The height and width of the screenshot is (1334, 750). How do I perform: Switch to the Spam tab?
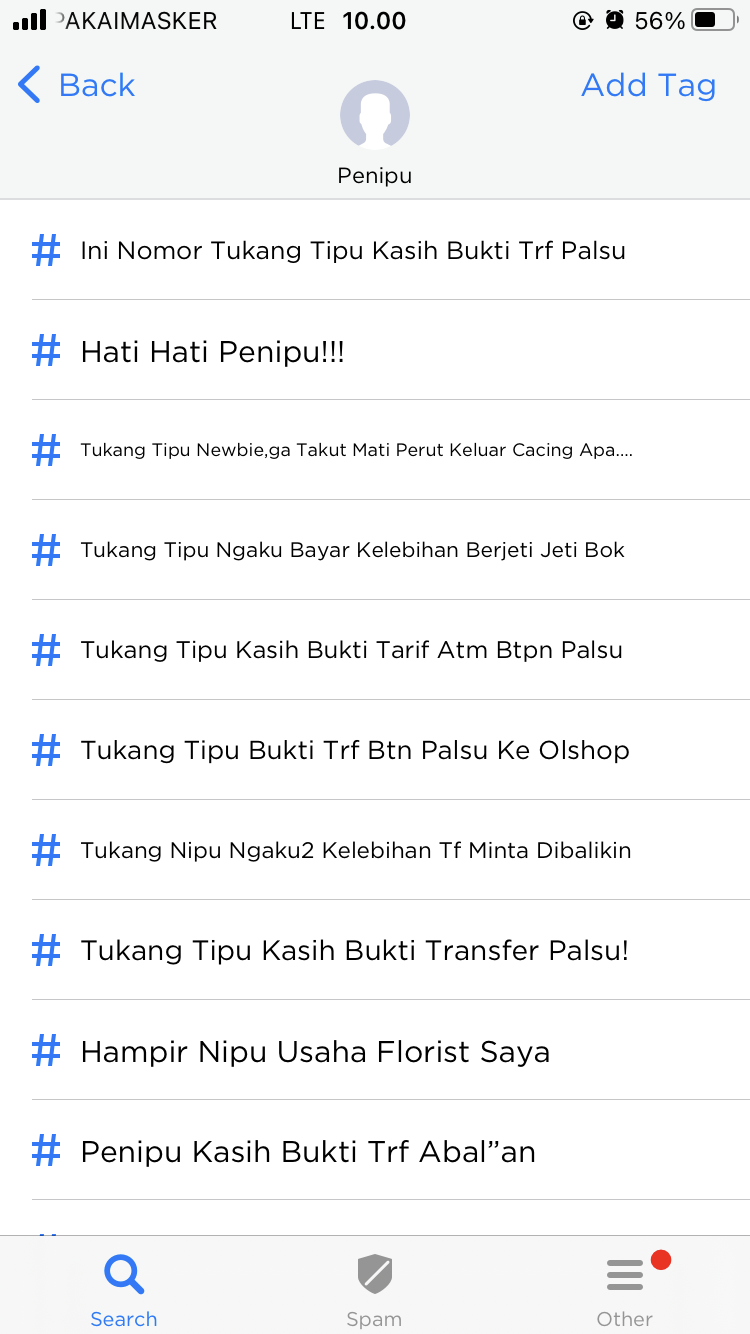(374, 1290)
